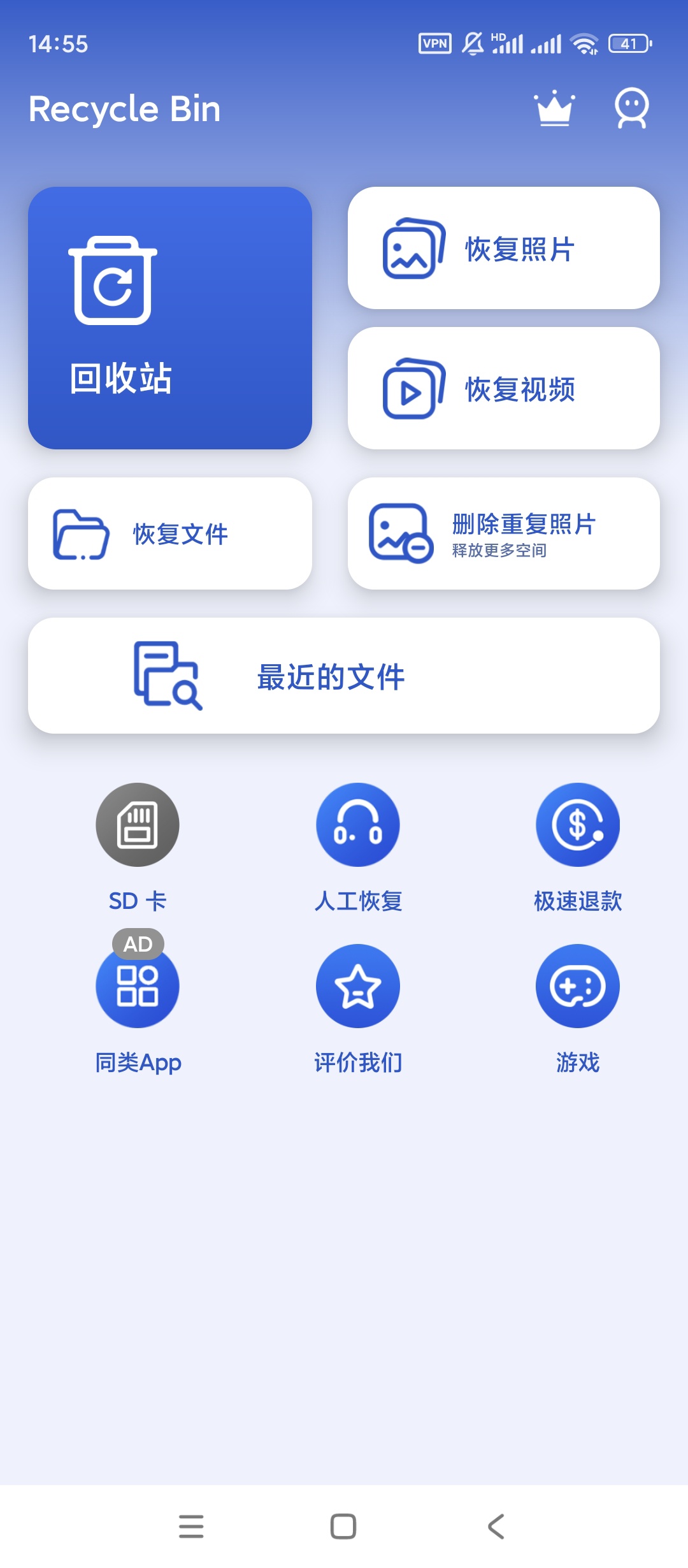This screenshot has width=688, height=1568.
Task: Open the 回收站 recycle bin card
Action: pos(170,317)
